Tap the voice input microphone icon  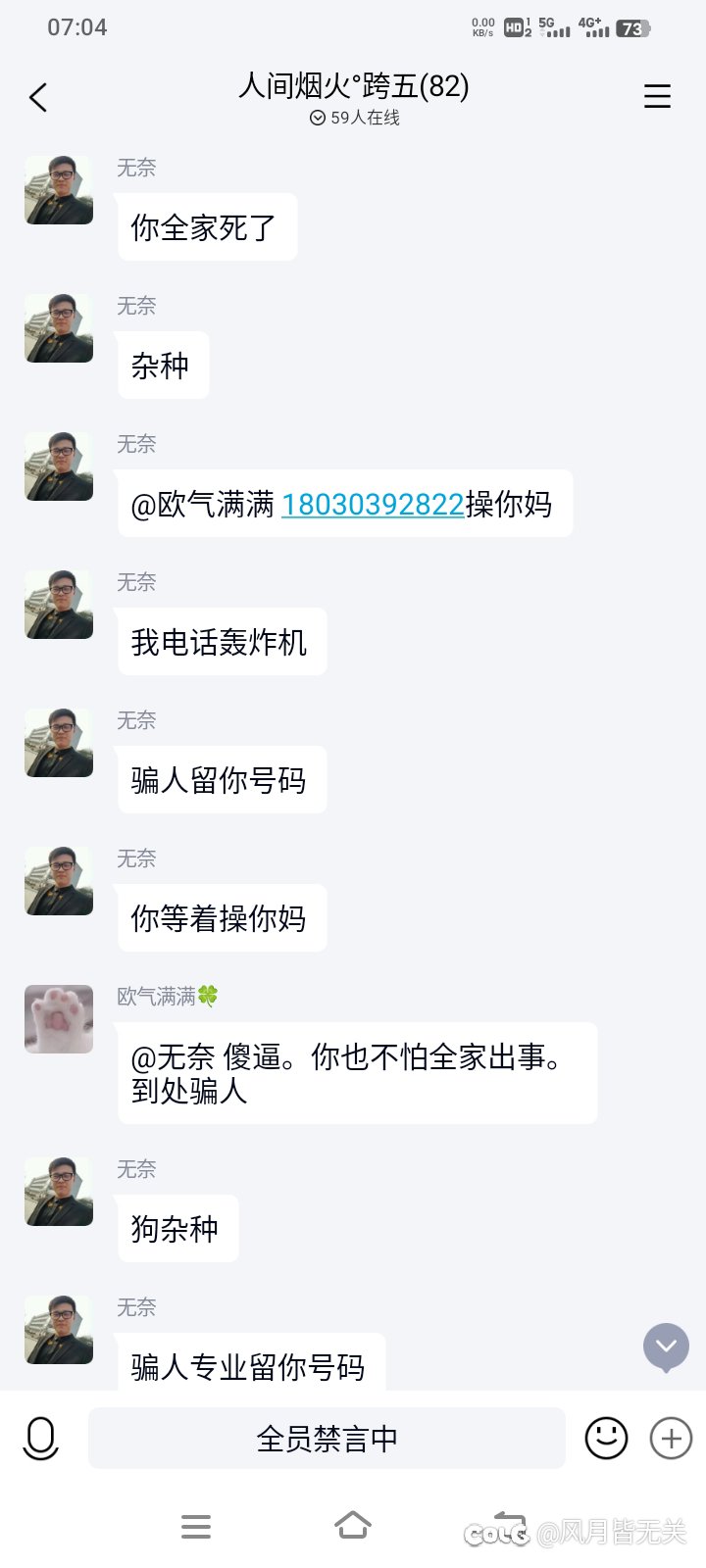click(x=41, y=1439)
